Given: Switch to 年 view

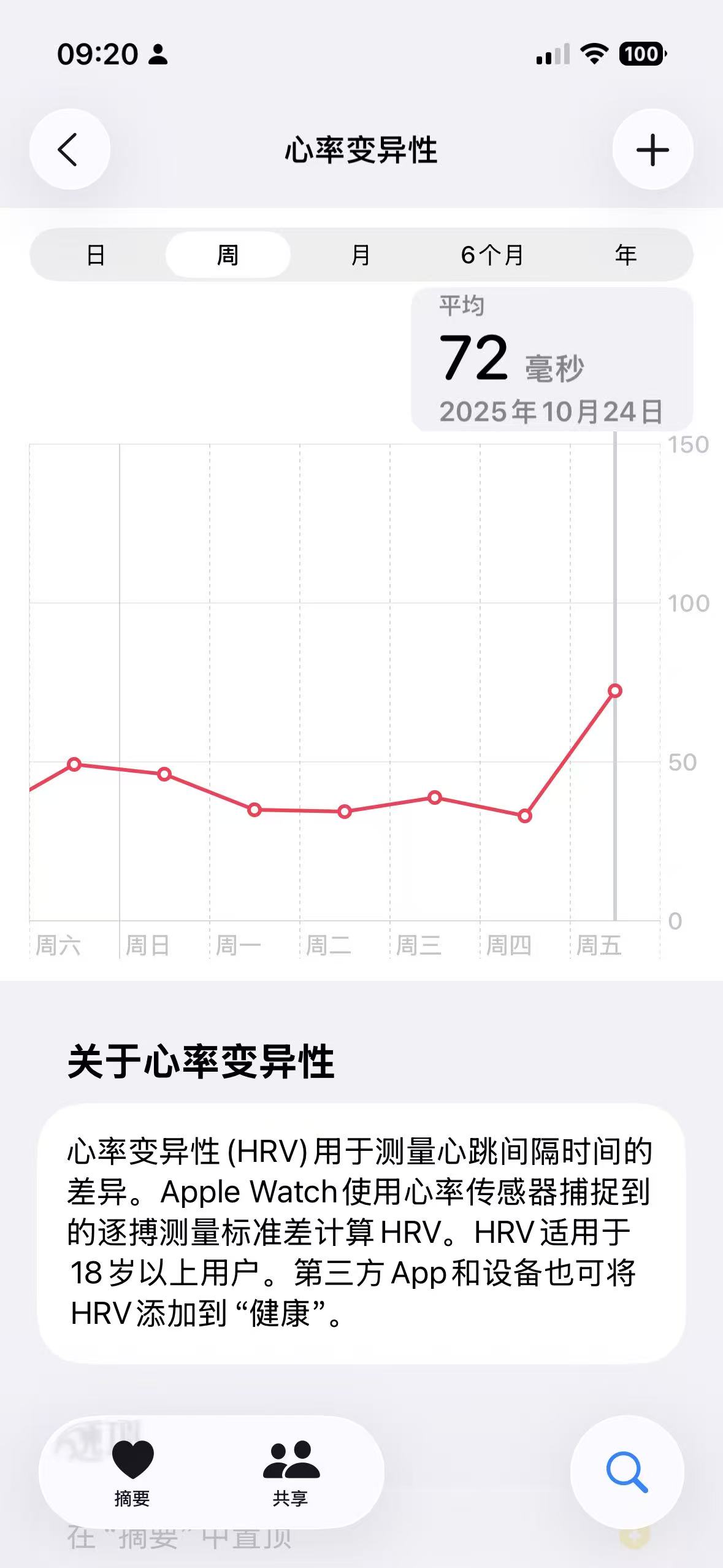Looking at the screenshot, I should click(625, 255).
